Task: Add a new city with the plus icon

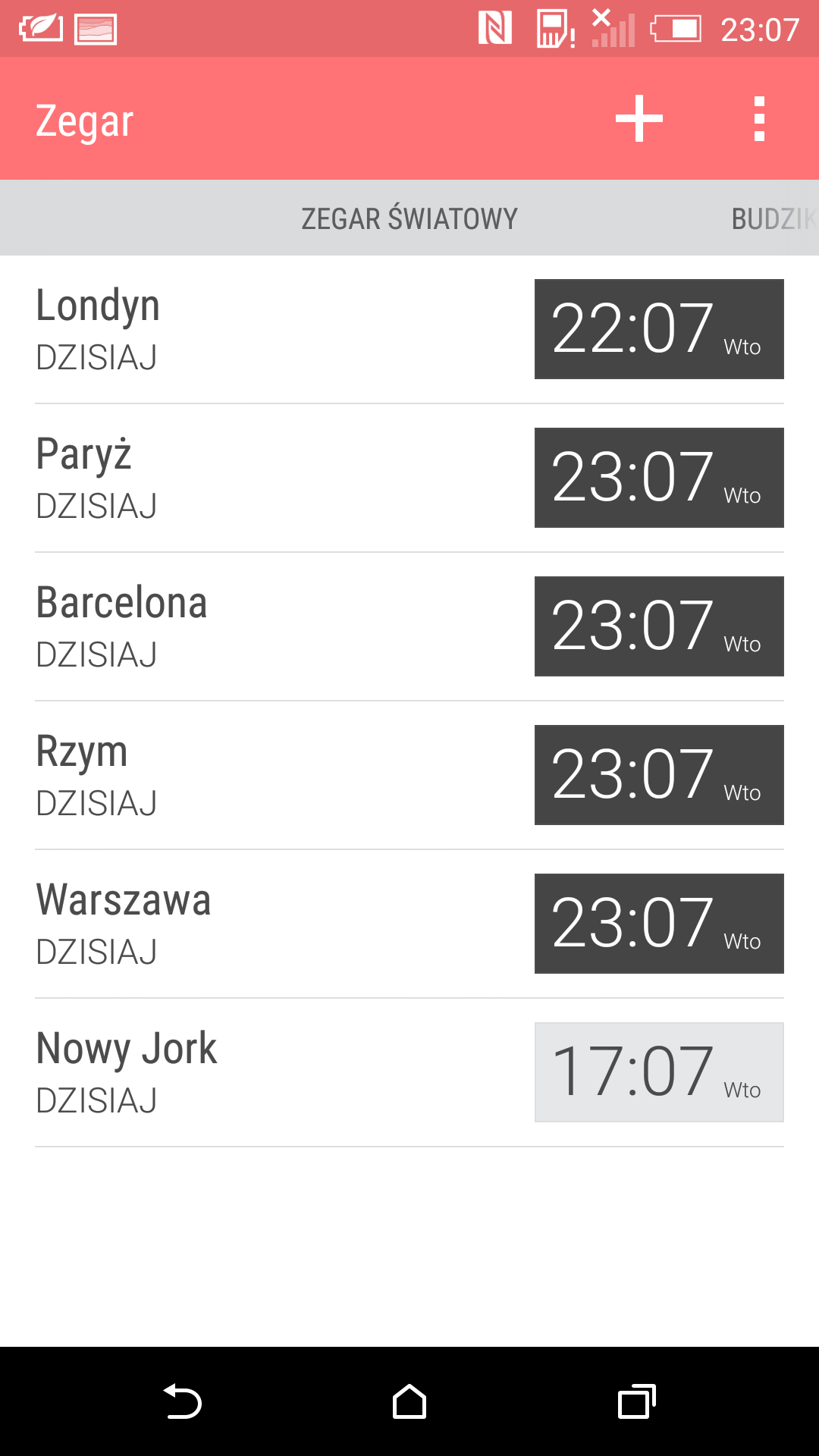Action: point(639,118)
